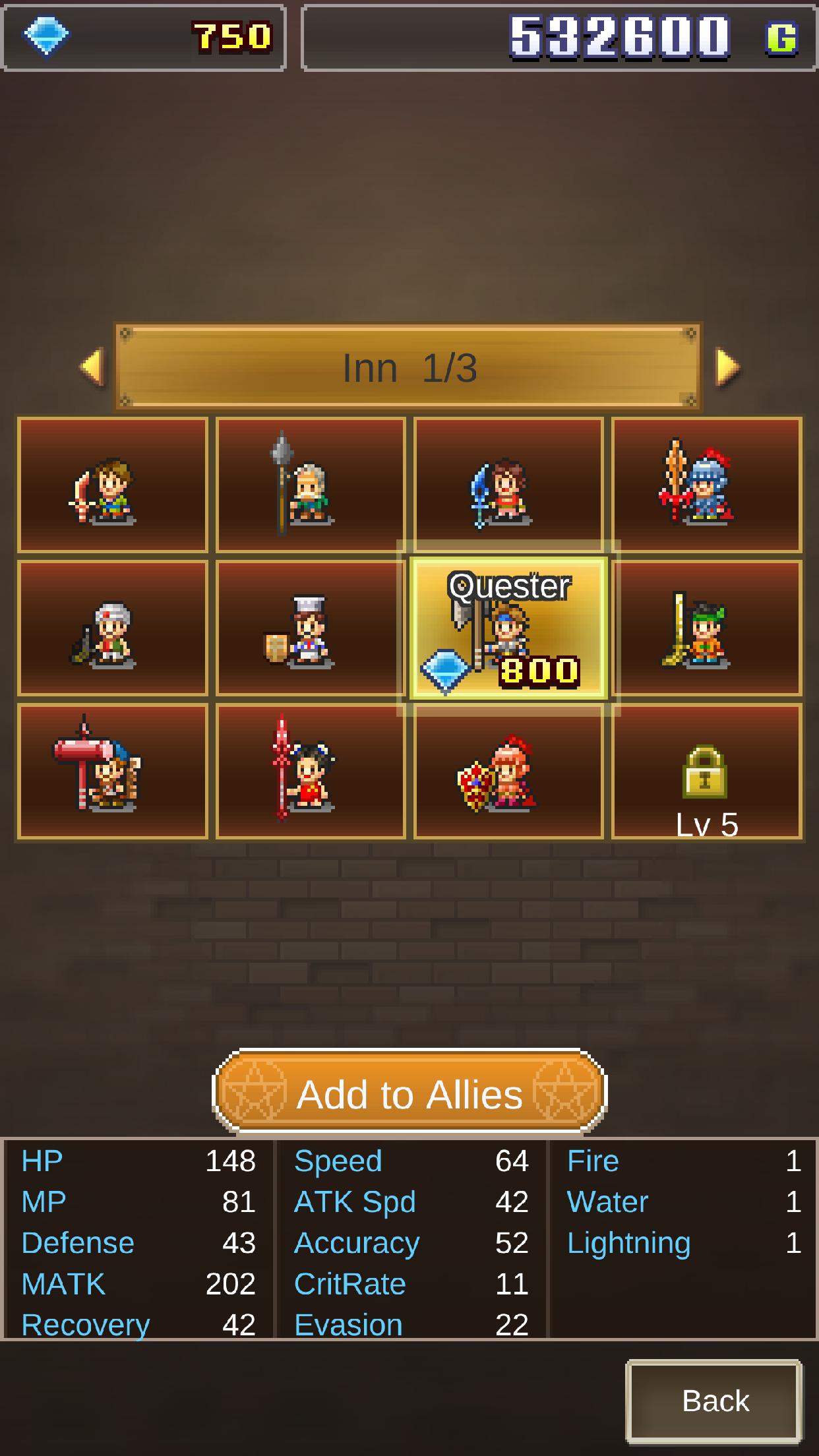The height and width of the screenshot is (1456, 819).
Task: Select the red-haired character with ornate shield
Action: click(x=508, y=772)
